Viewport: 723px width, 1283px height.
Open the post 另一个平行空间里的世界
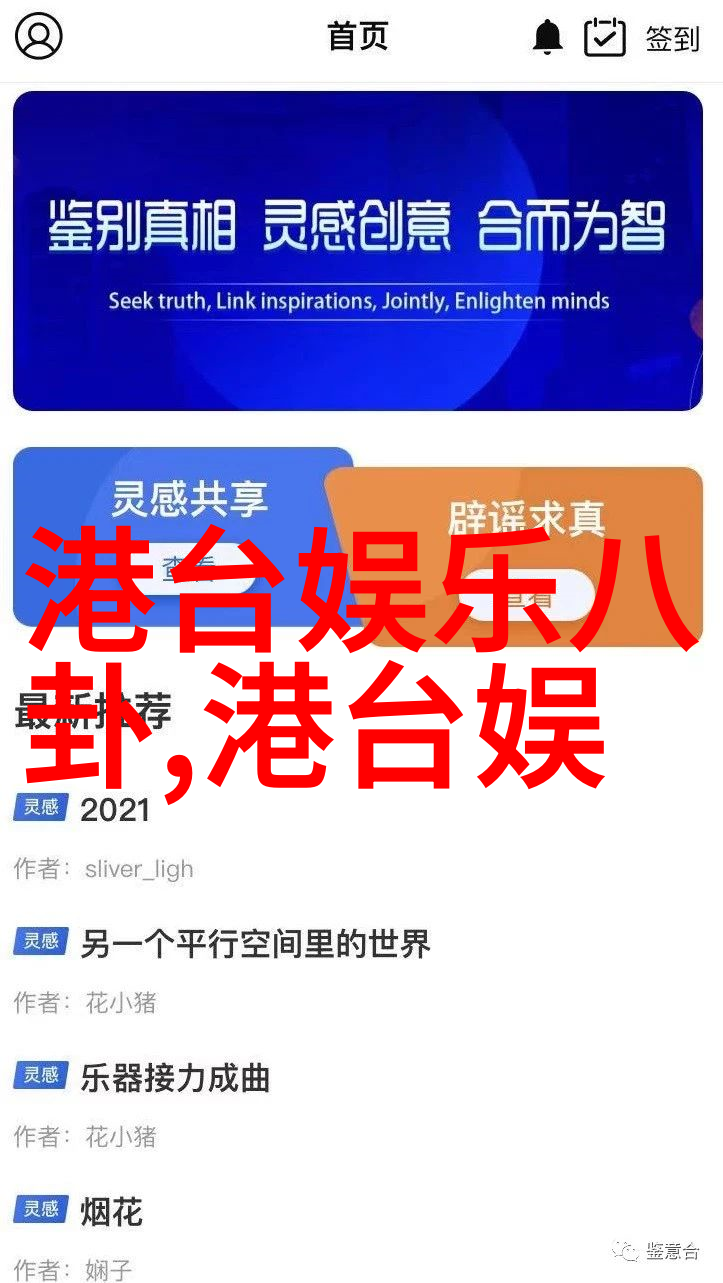255,943
